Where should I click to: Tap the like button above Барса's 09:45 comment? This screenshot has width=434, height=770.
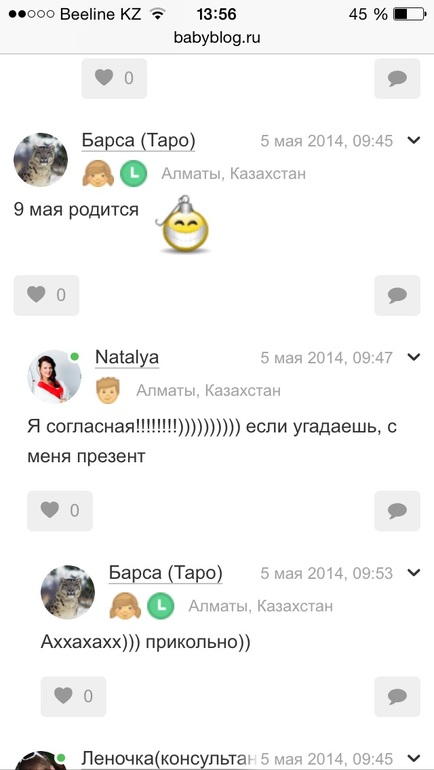(x=114, y=78)
